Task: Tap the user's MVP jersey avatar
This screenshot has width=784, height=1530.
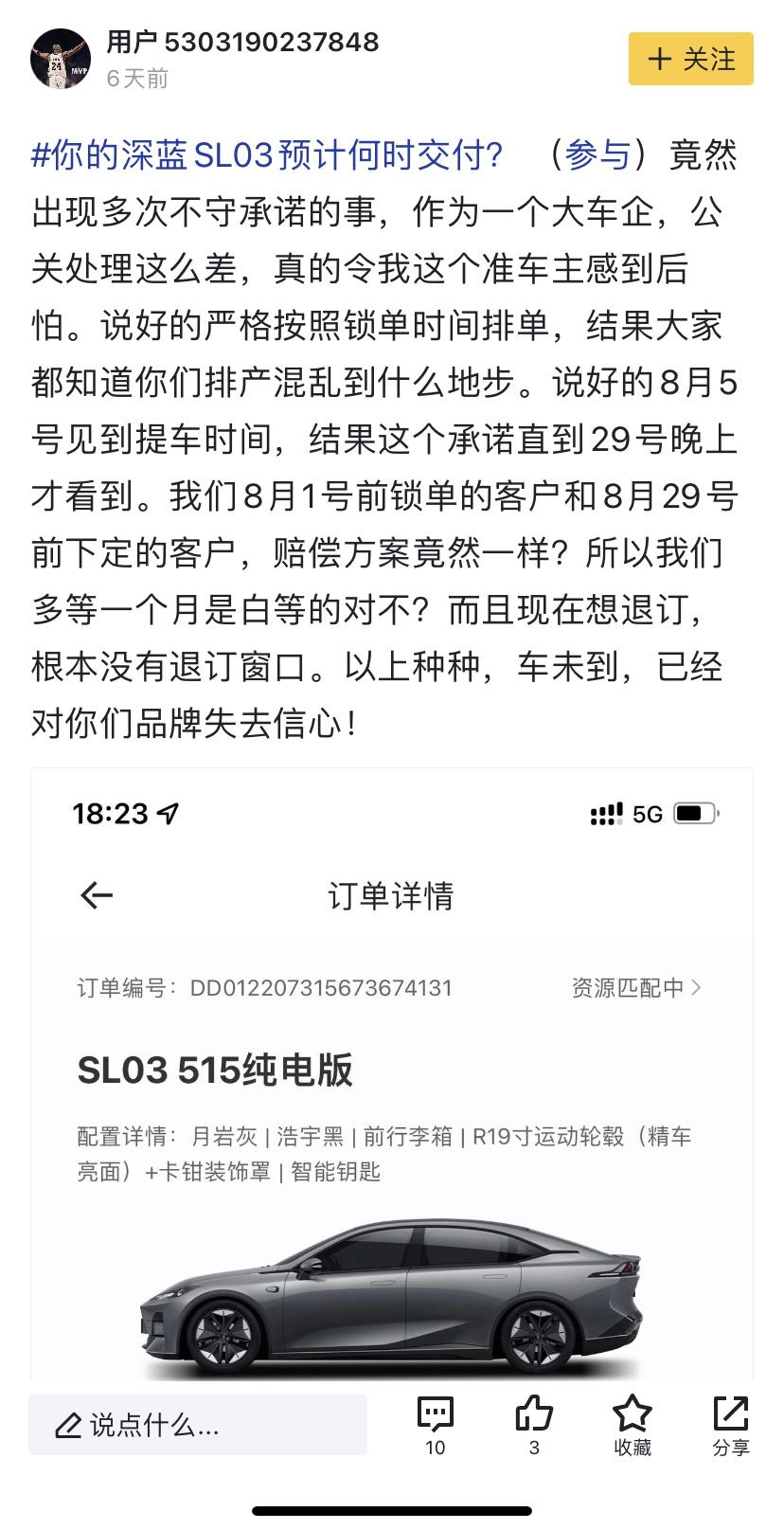Action: pyautogui.click(x=61, y=59)
